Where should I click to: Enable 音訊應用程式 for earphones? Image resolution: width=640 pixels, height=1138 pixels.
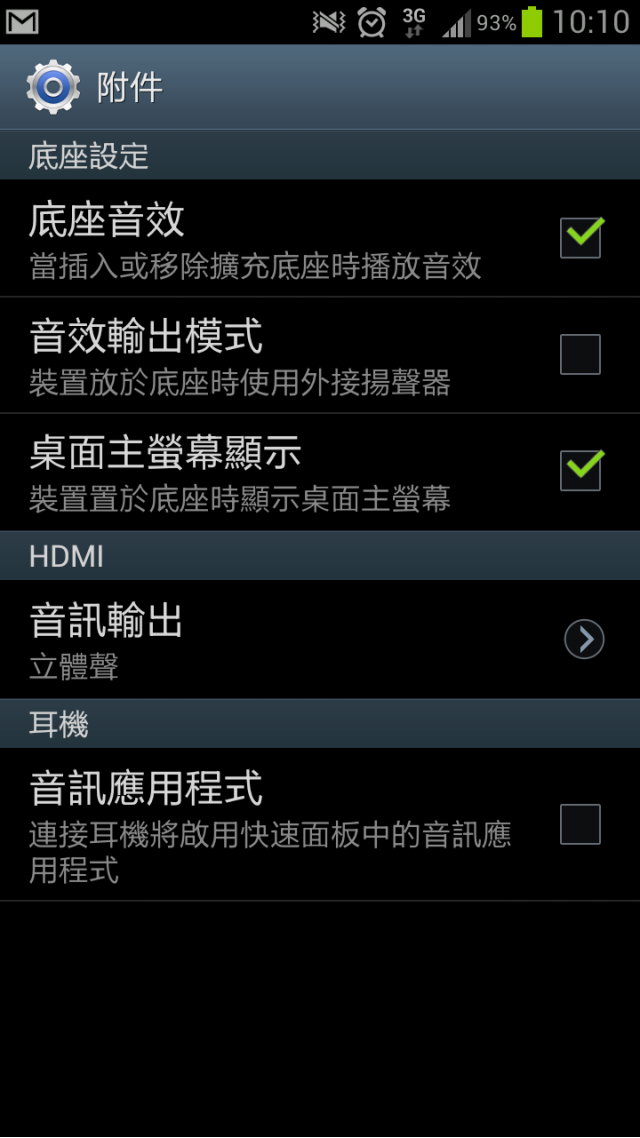pos(581,825)
